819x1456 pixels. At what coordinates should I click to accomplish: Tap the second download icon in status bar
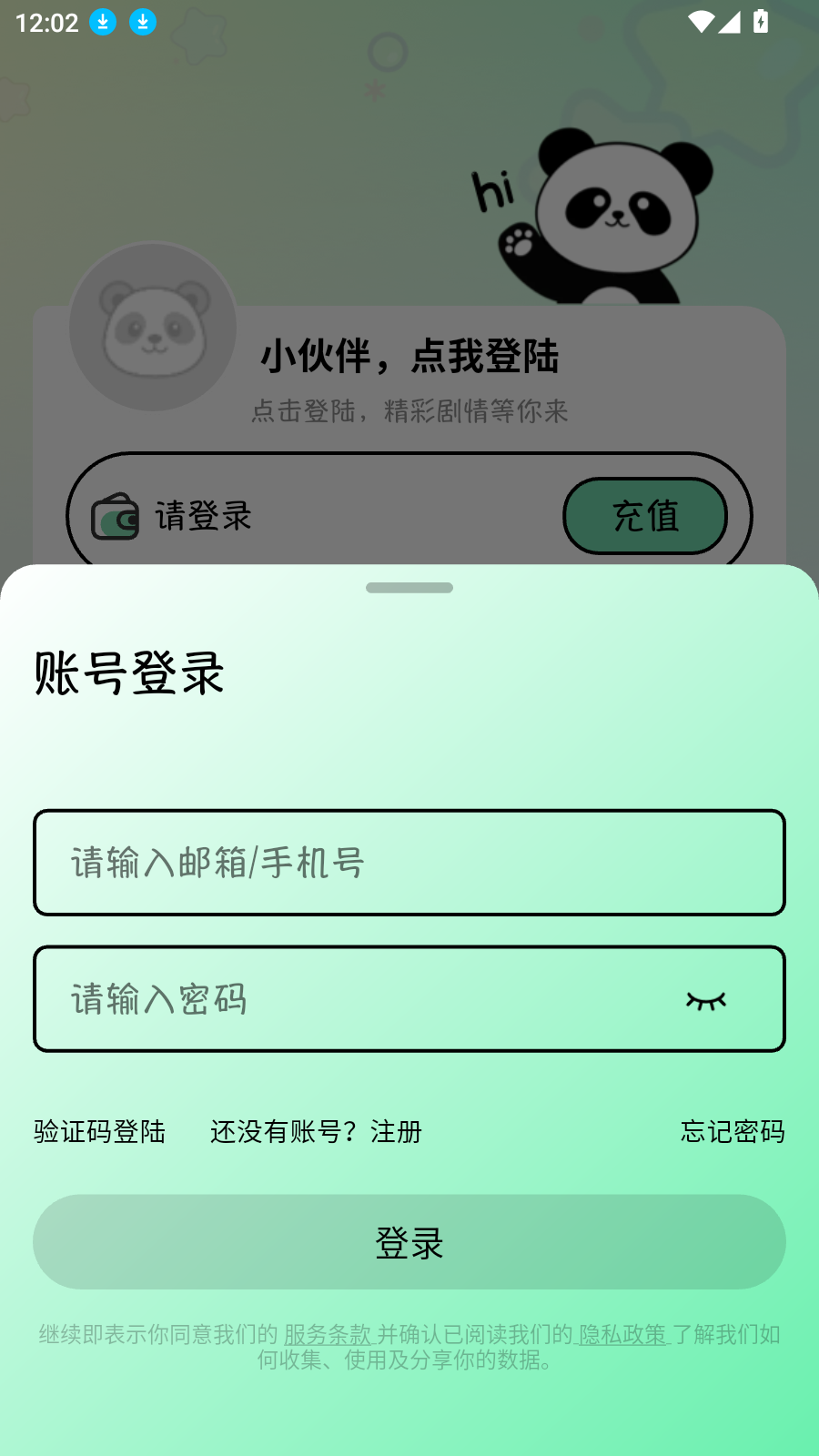pyautogui.click(x=143, y=22)
